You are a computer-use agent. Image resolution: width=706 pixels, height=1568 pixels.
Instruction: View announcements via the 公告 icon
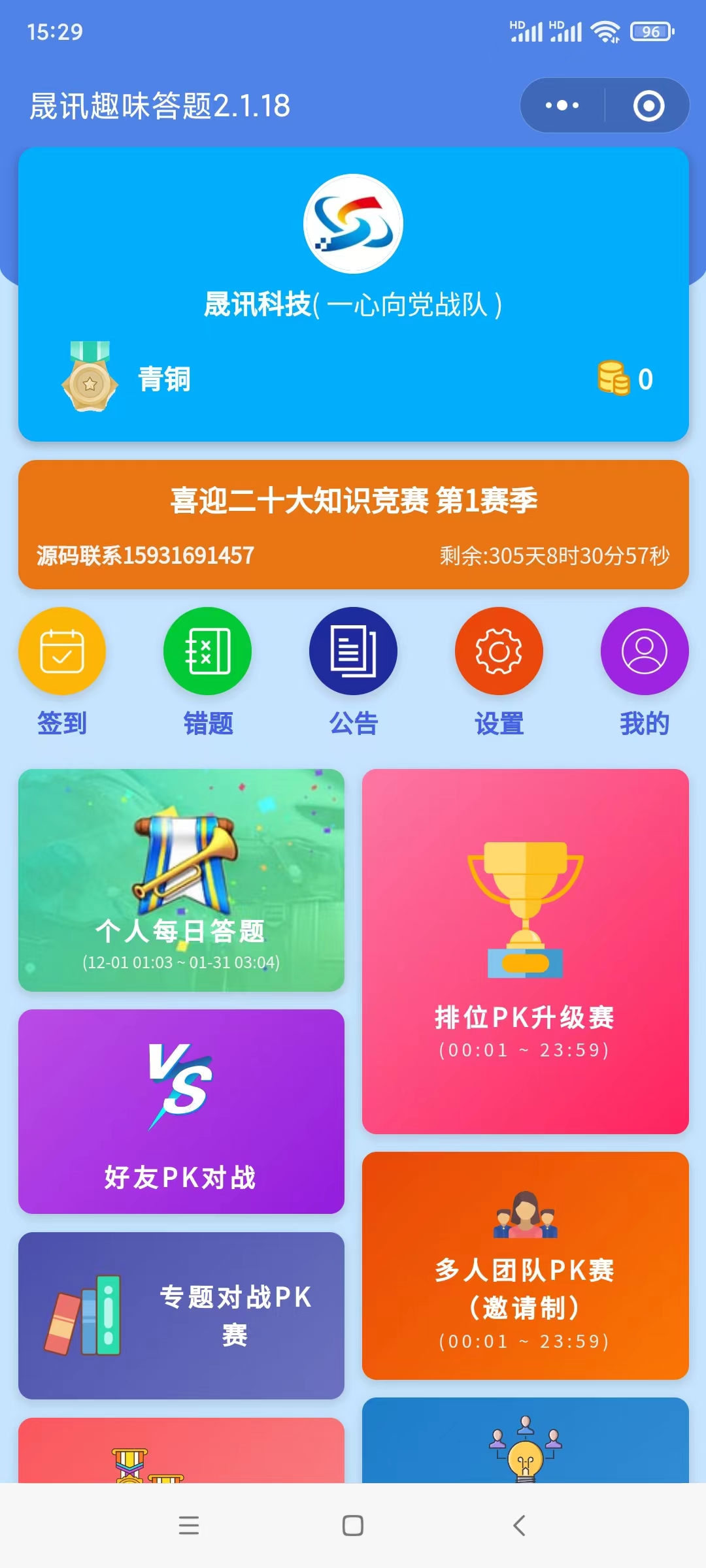[353, 651]
